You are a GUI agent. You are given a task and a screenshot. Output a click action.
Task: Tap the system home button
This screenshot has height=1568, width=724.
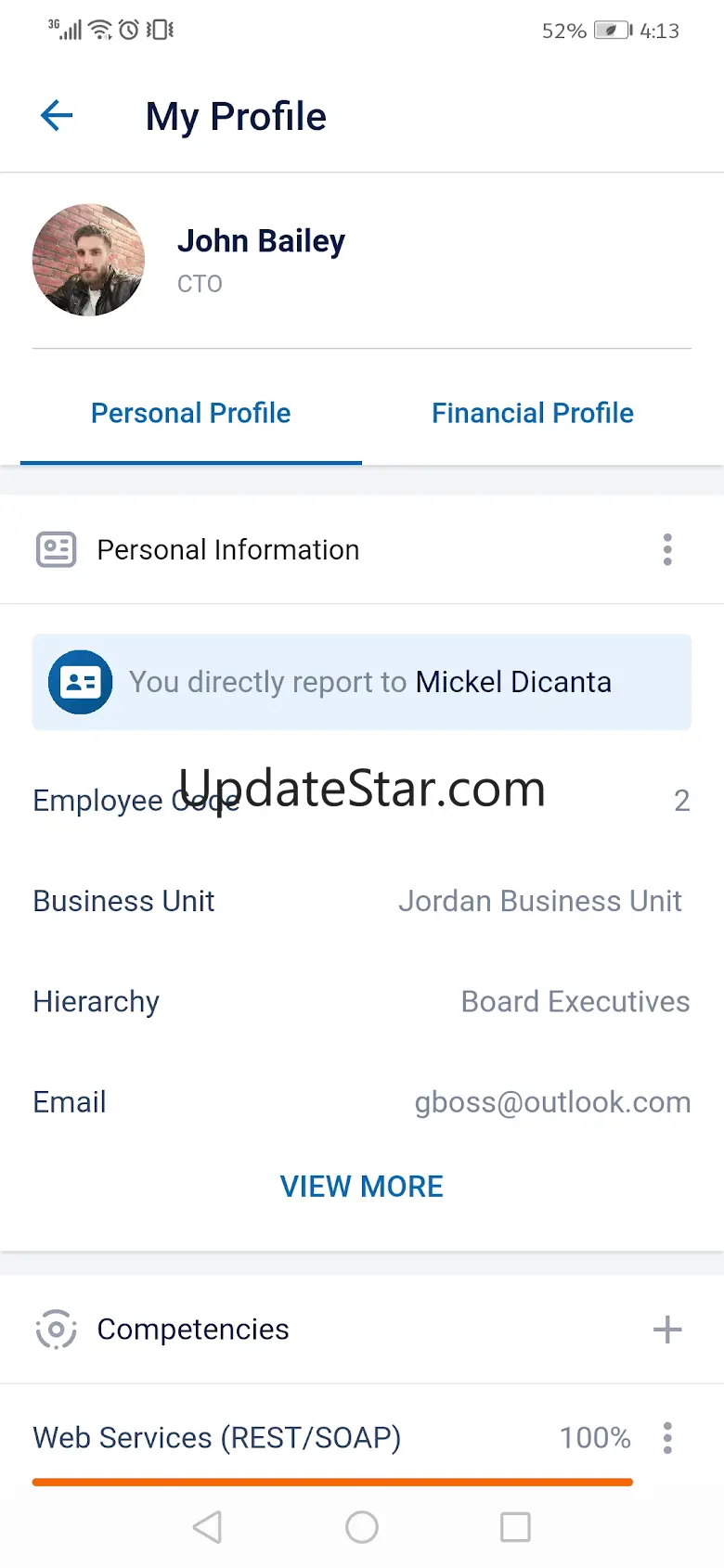coord(362,1527)
